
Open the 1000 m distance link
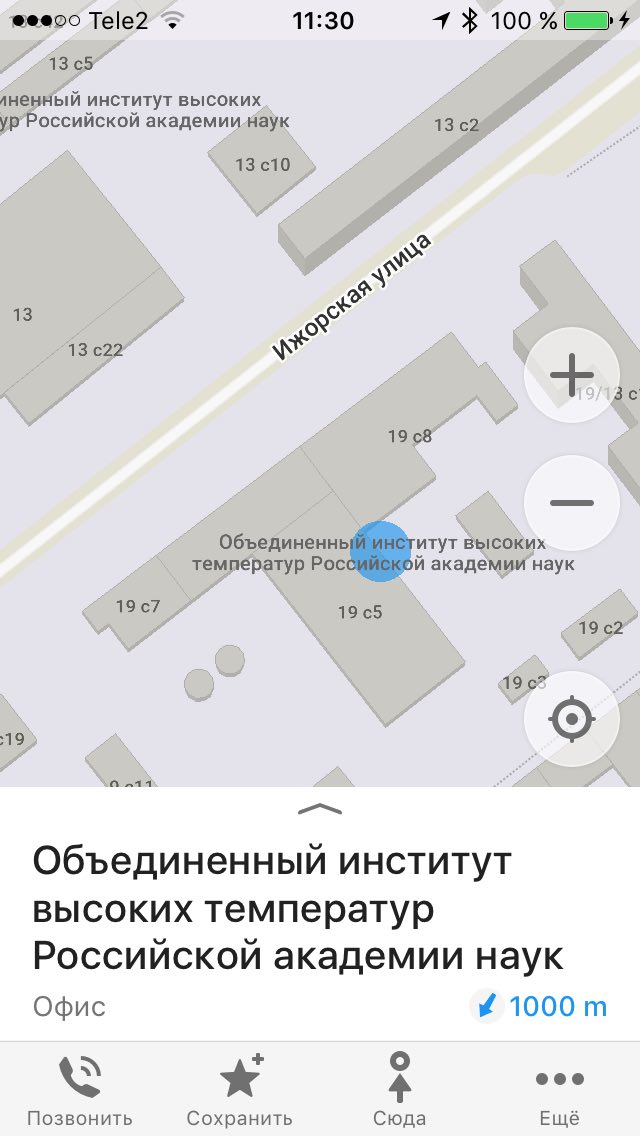pos(539,1006)
